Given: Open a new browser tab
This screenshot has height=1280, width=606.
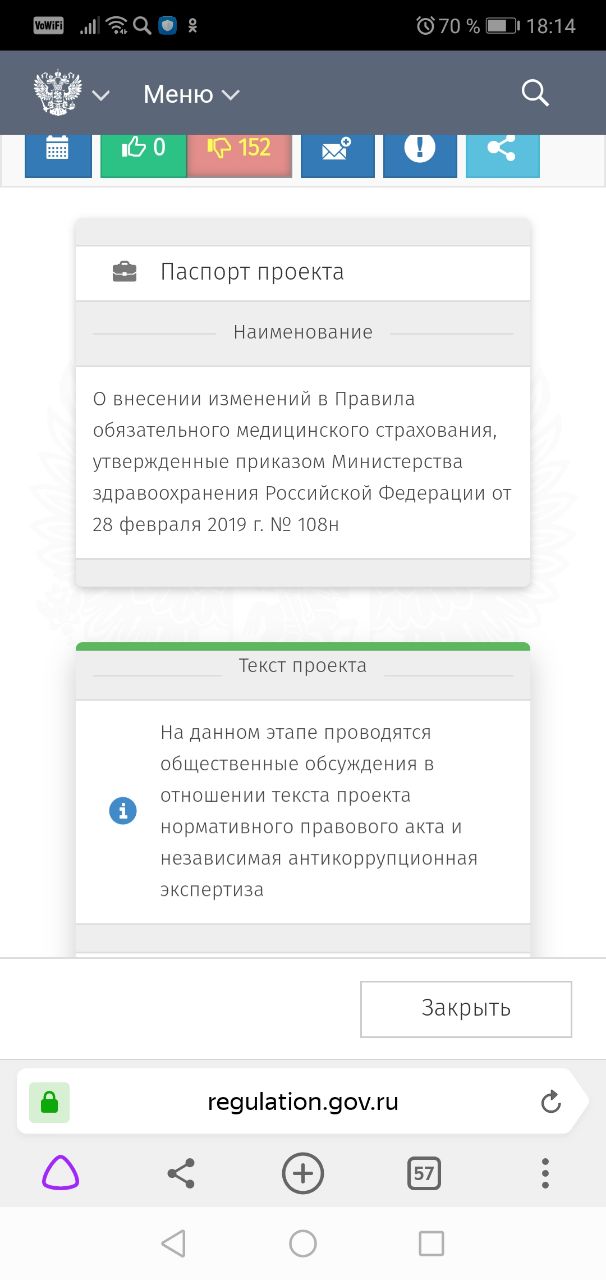Looking at the screenshot, I should 303,1173.
